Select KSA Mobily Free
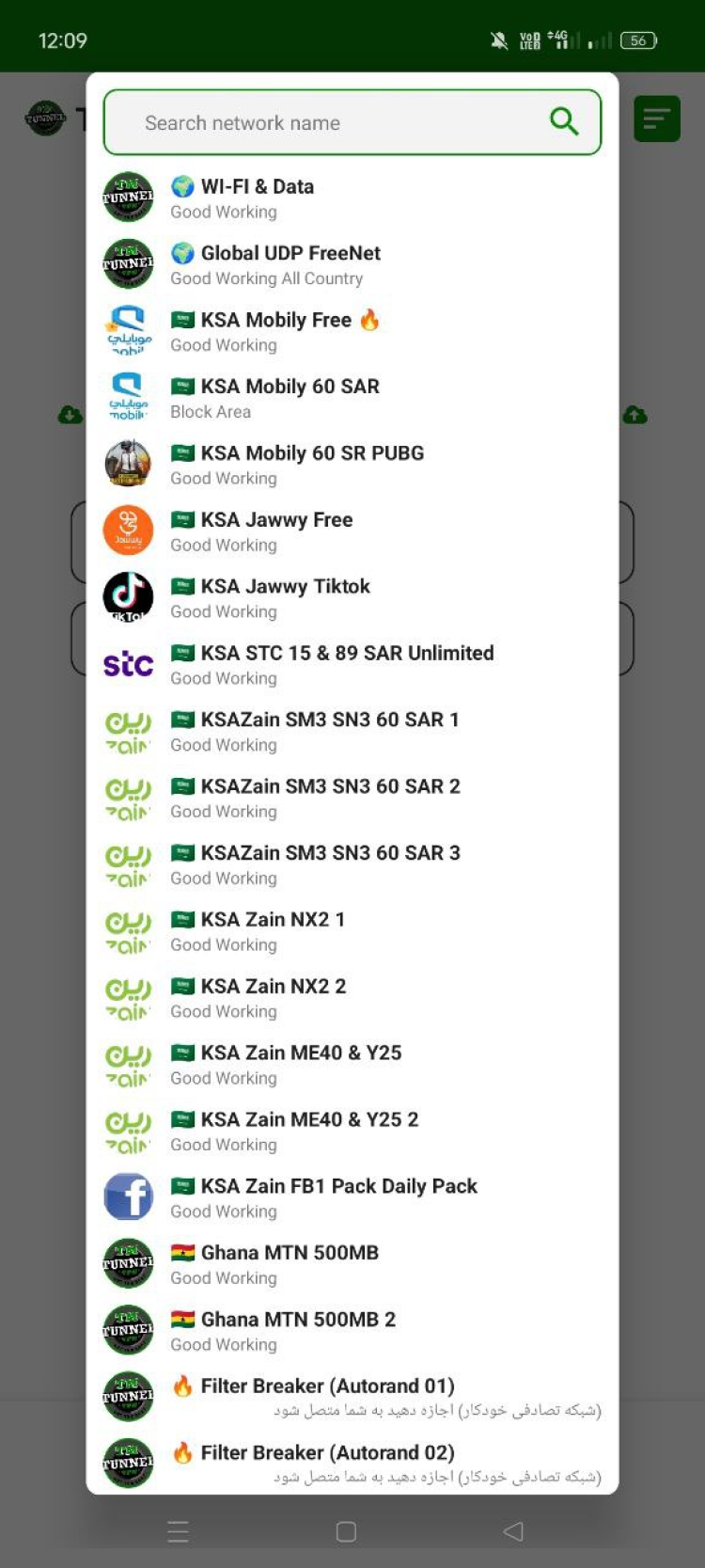705x1568 pixels. pos(352,331)
